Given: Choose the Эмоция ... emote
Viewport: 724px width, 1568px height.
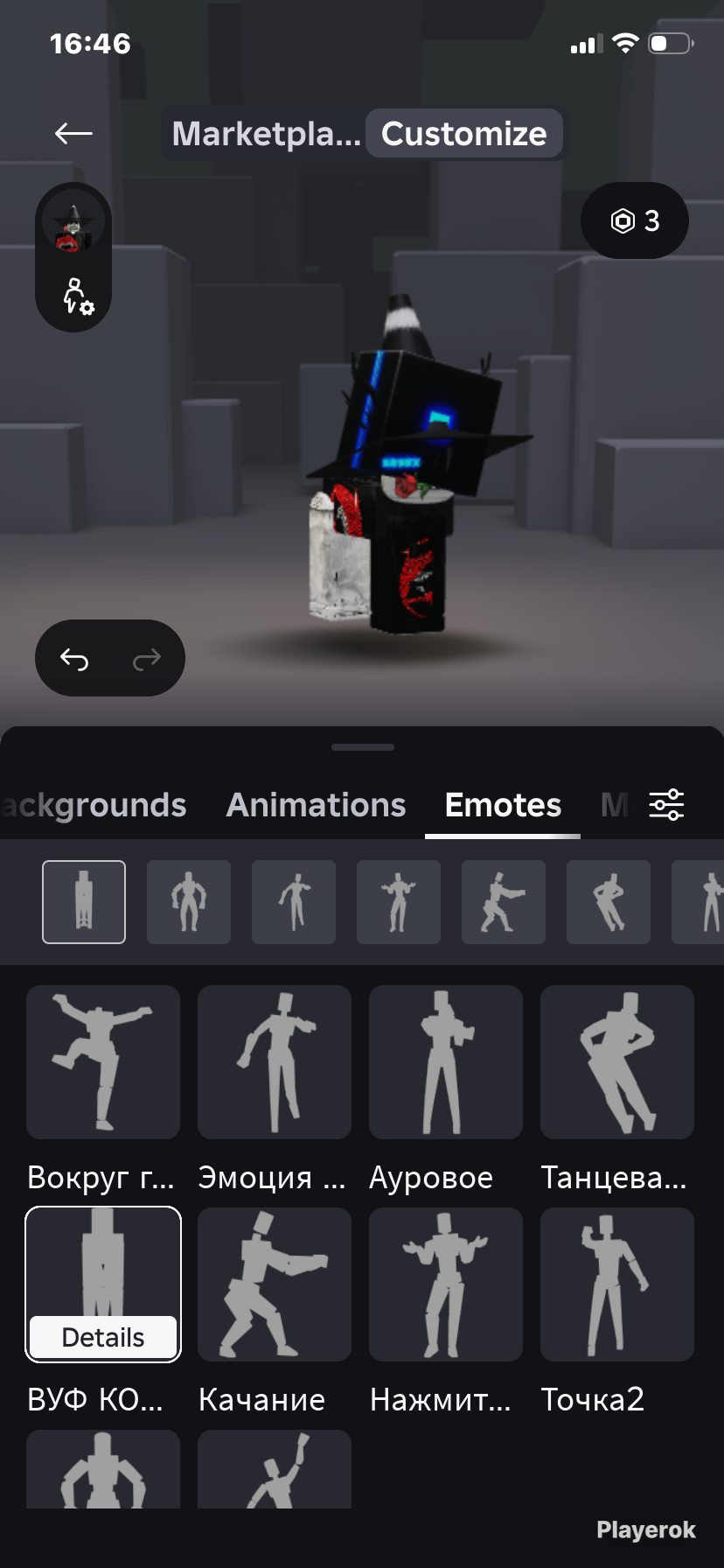Looking at the screenshot, I should [275, 1062].
